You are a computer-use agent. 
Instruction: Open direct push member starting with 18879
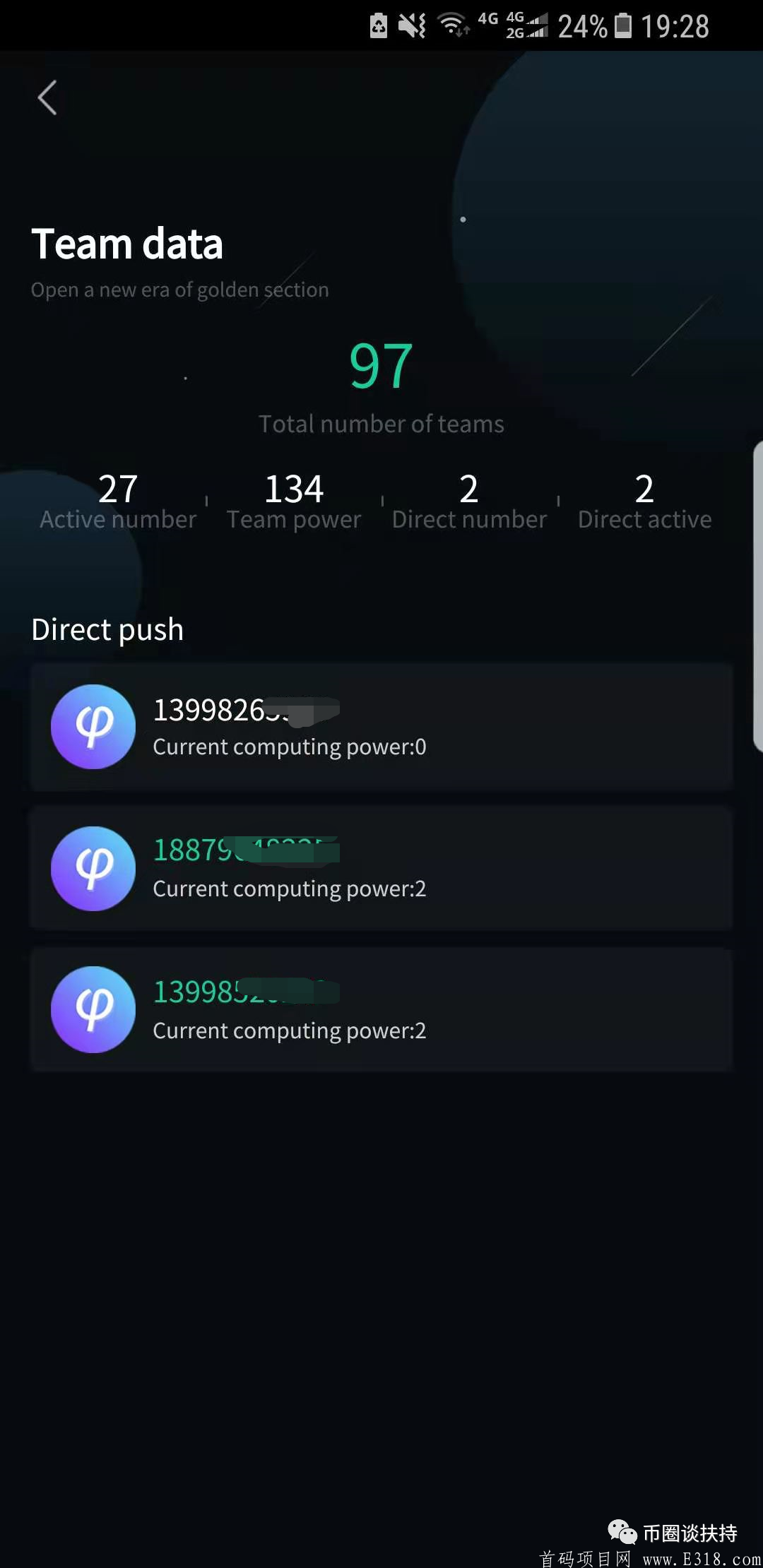381,869
